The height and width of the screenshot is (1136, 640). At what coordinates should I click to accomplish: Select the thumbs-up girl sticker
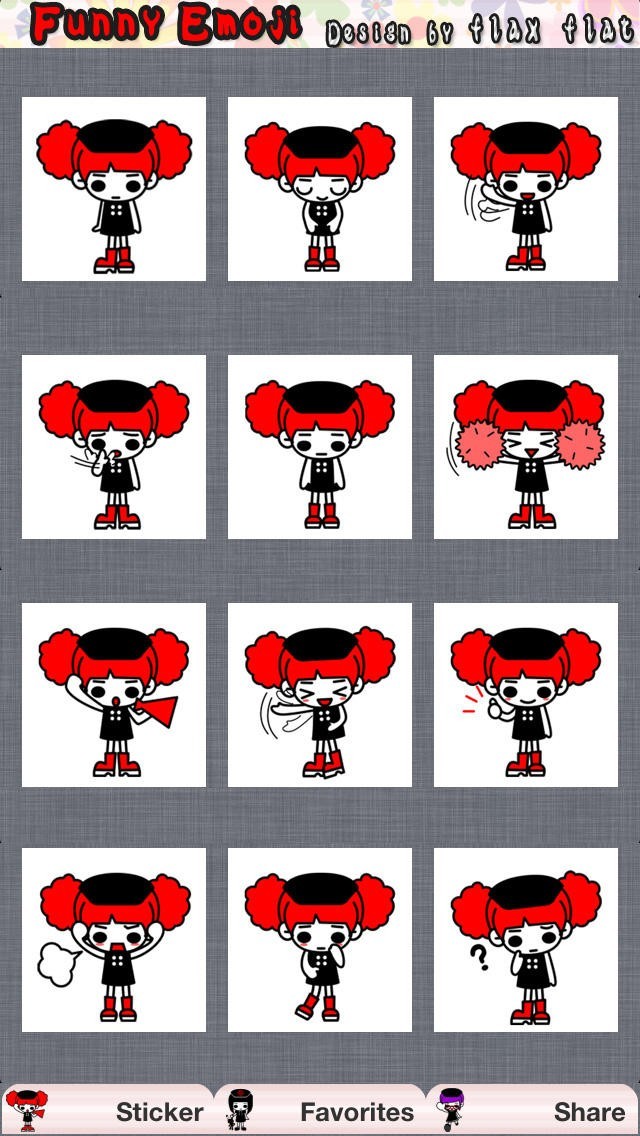526,694
